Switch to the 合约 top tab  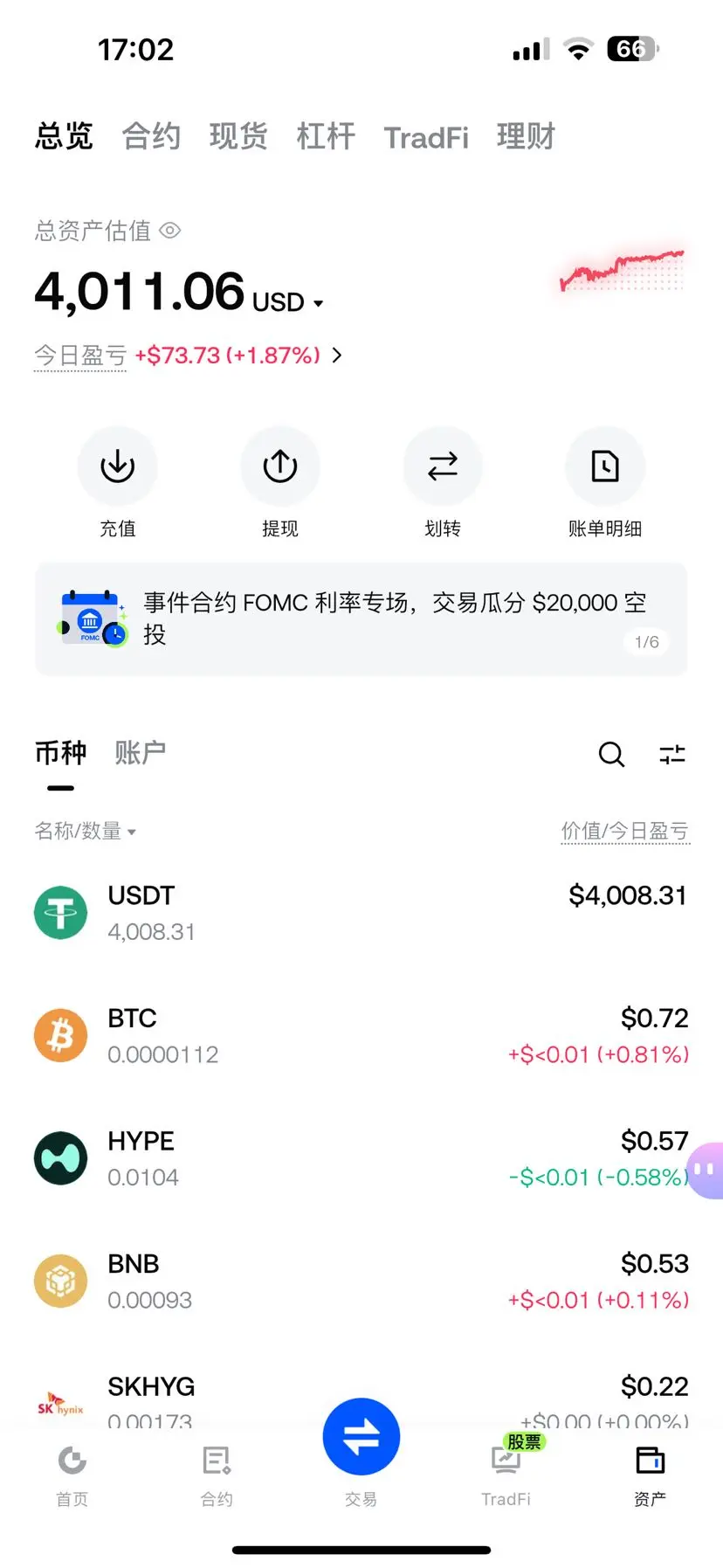tap(151, 136)
